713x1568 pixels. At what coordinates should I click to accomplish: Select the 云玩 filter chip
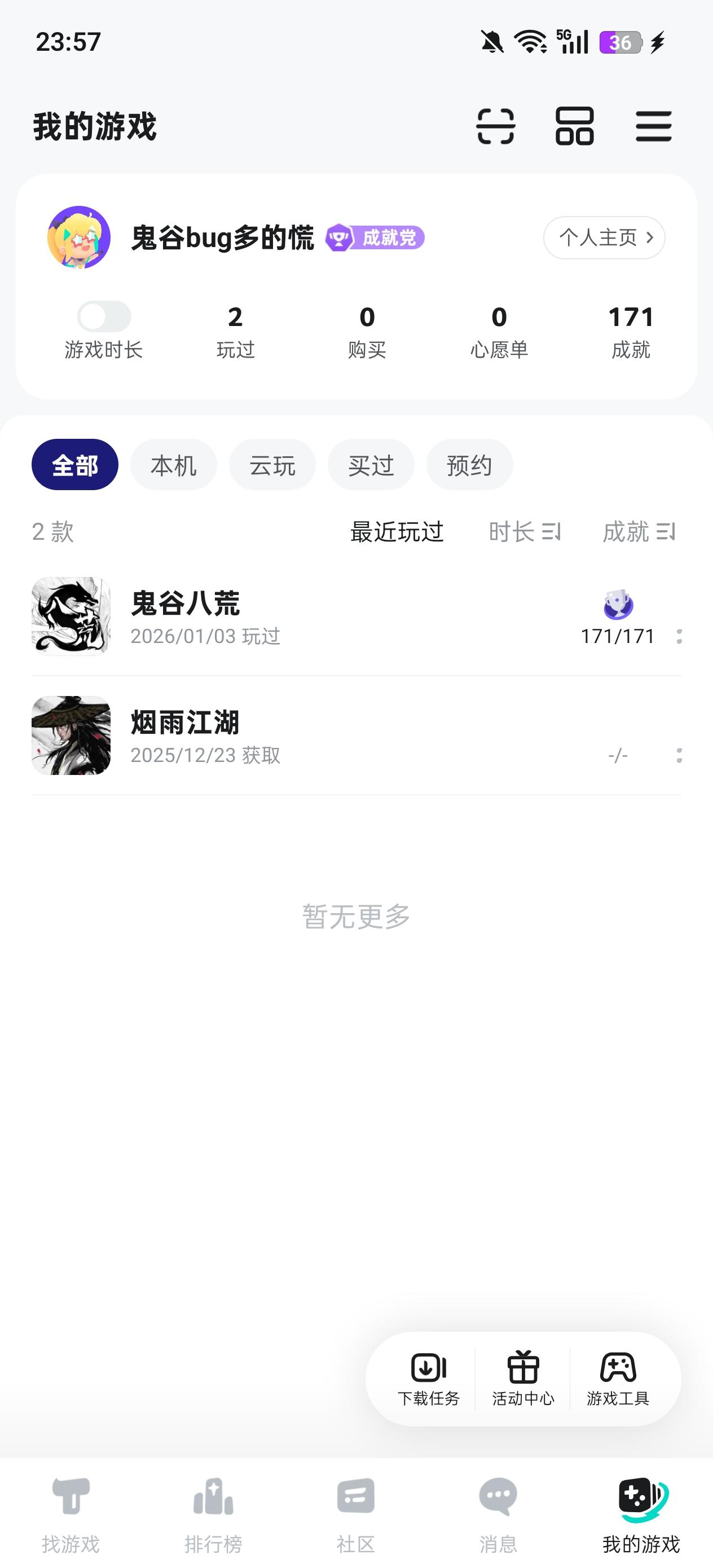coord(272,465)
